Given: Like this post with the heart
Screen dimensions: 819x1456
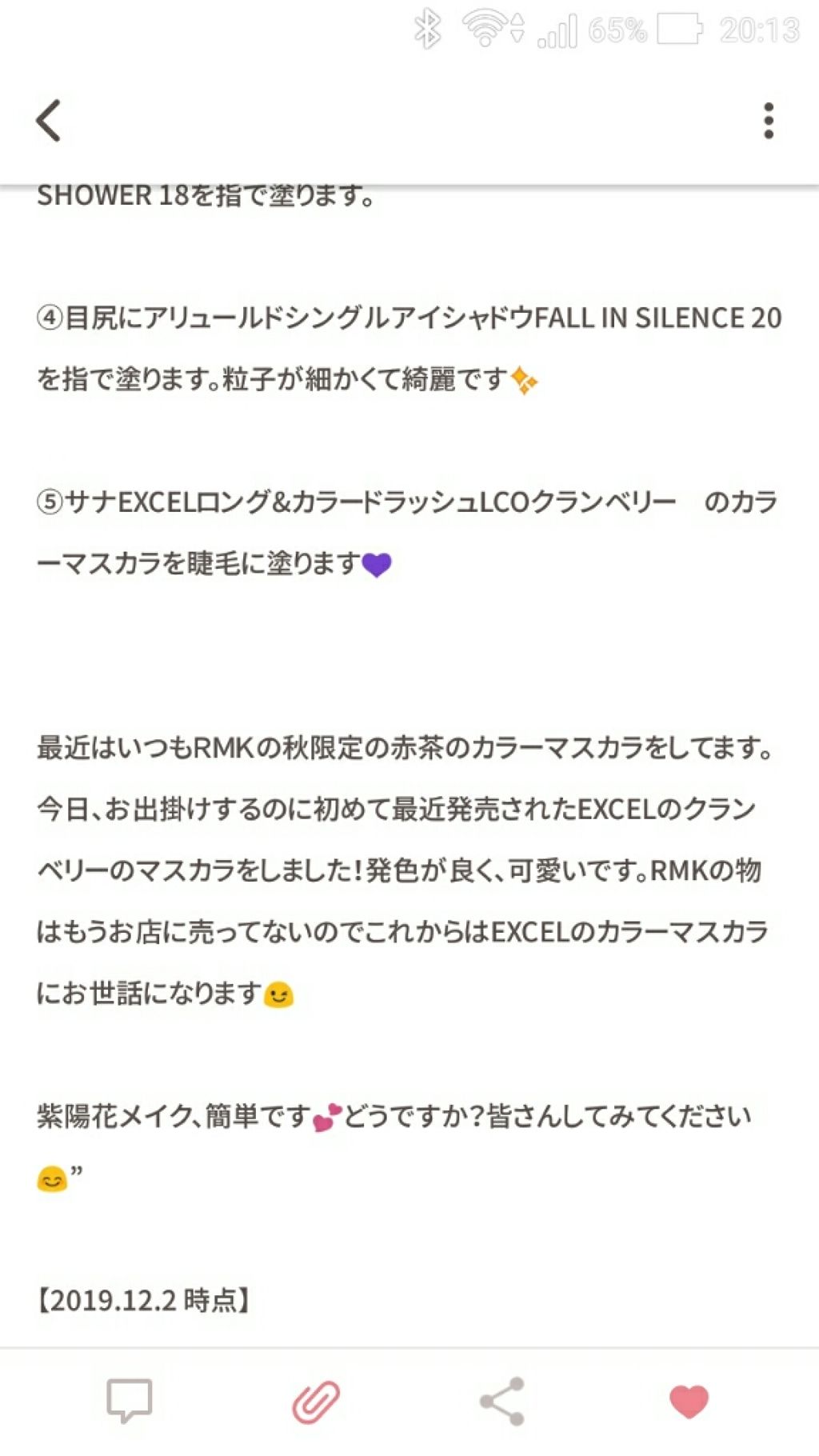Looking at the screenshot, I should click(x=689, y=1401).
